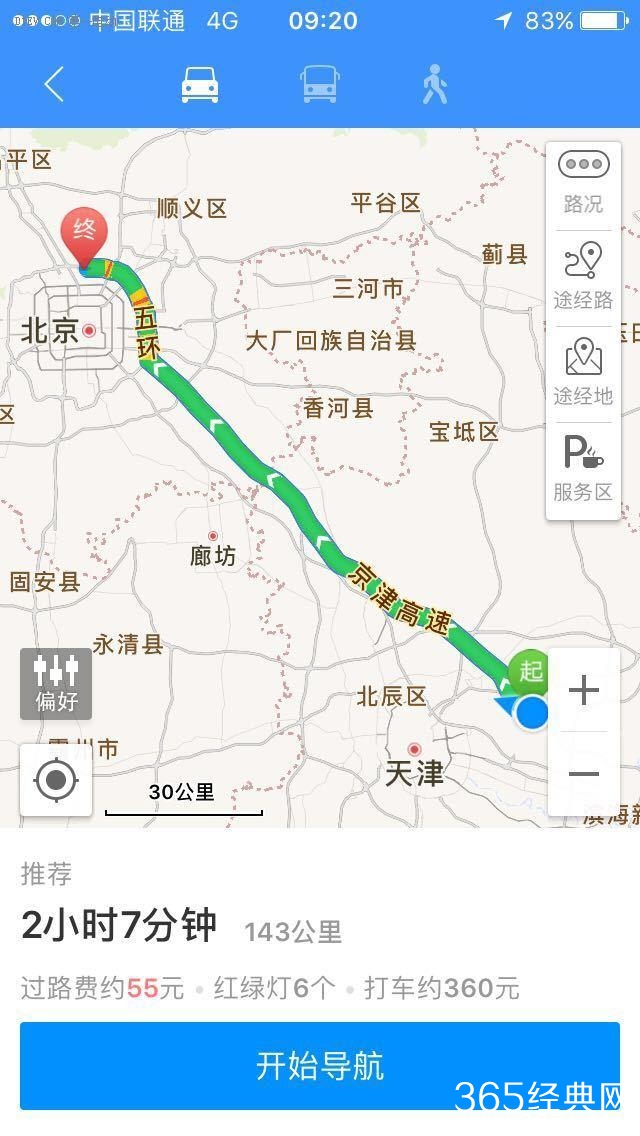640x1136 pixels.
Task: Tap 开始导航 to start navigation
Action: point(320,1066)
